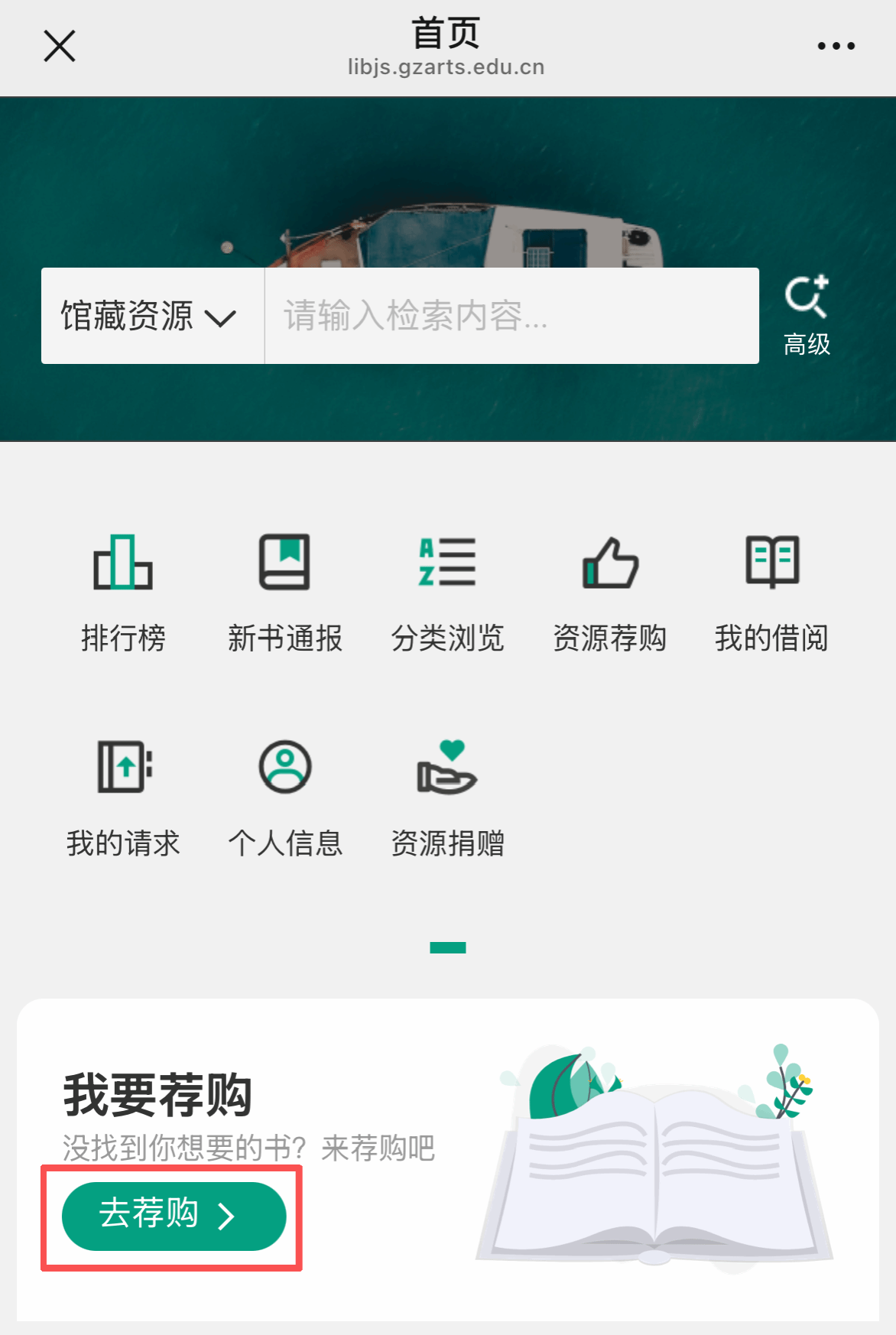The image size is (896, 1335).
Task: Open 资源捐赠 resource donation
Action: 447,797
